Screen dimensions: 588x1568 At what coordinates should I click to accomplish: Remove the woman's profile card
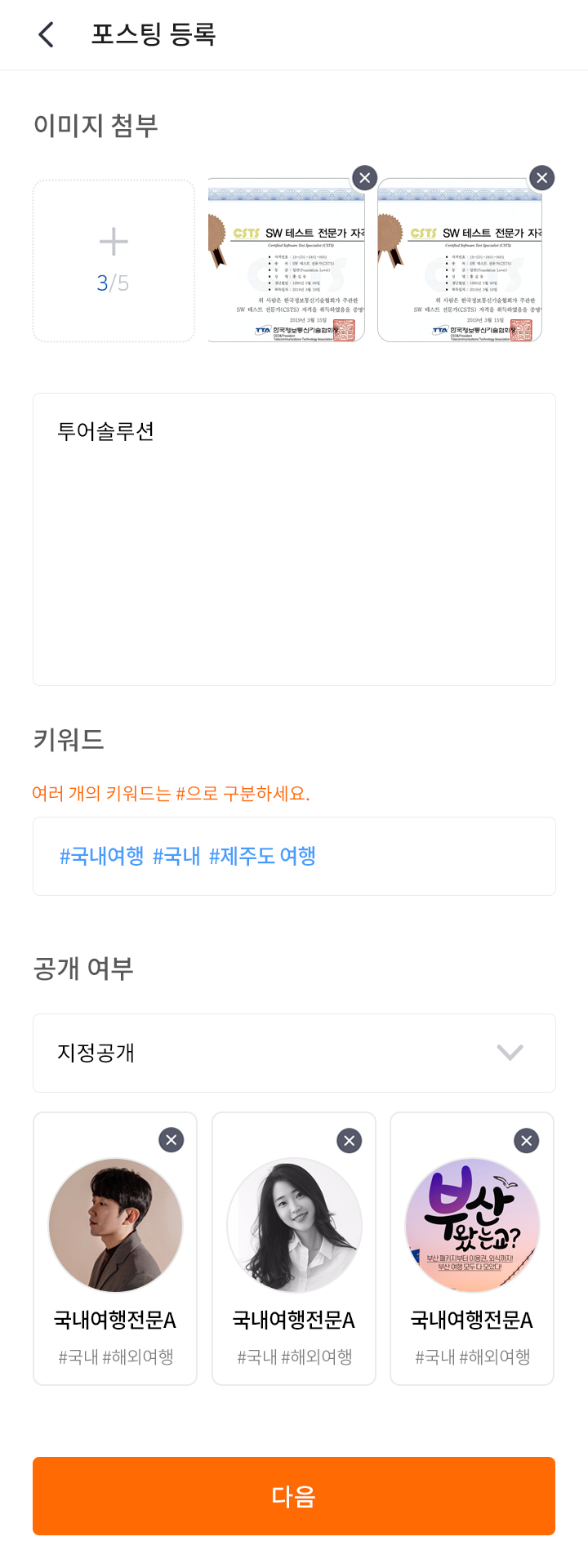(x=350, y=1140)
